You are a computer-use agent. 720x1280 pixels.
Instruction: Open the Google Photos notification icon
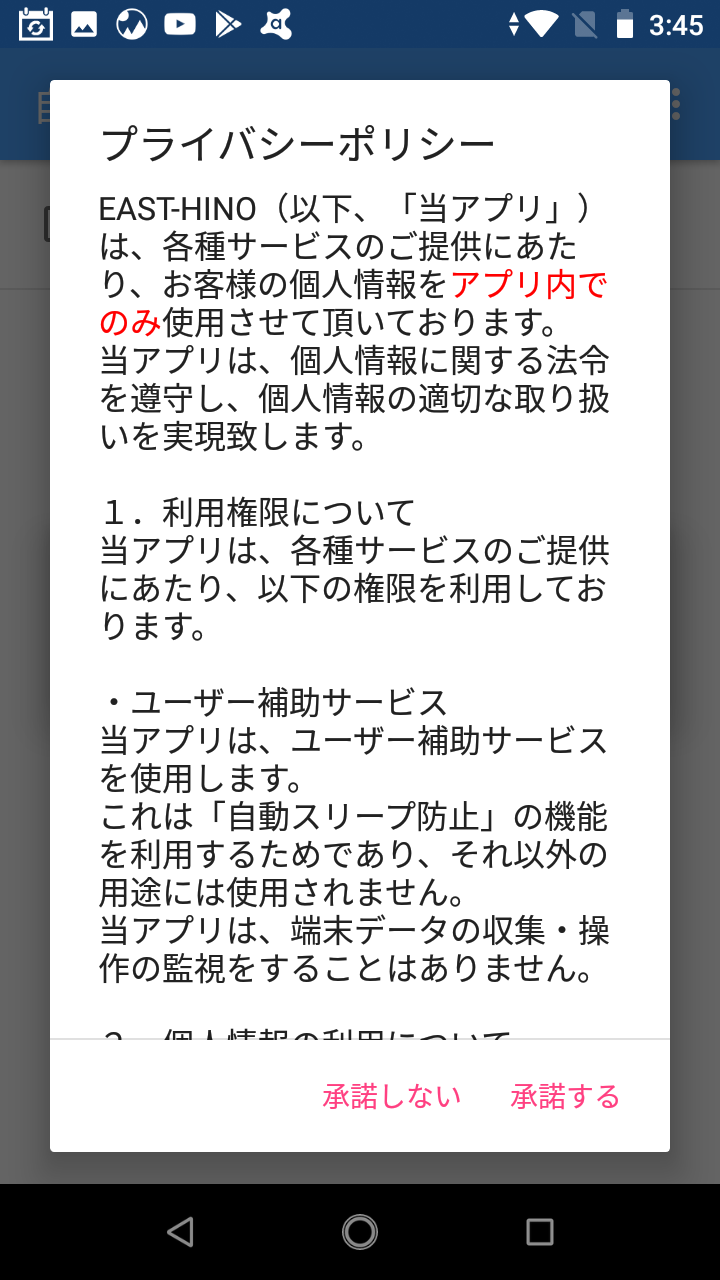(x=84, y=23)
